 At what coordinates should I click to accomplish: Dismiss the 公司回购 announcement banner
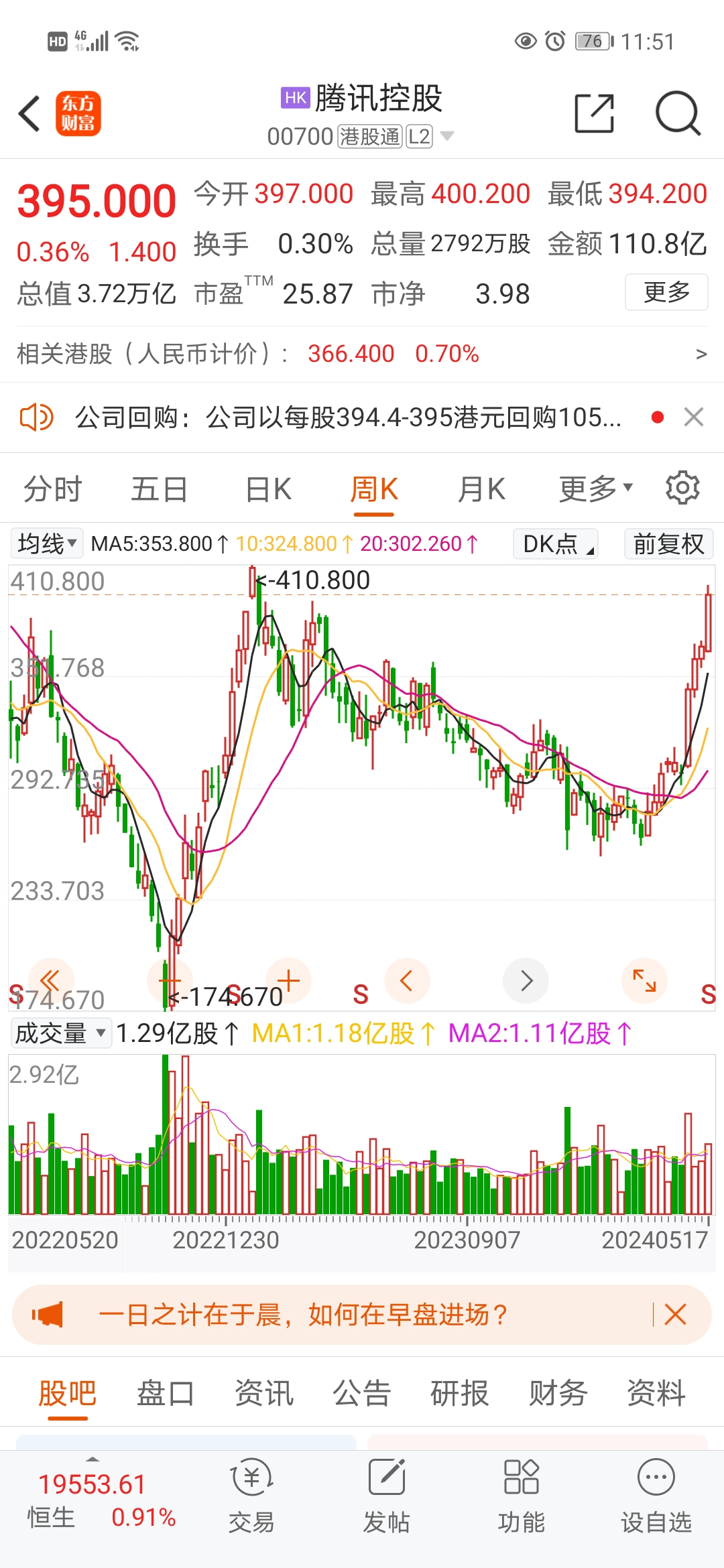coord(694,417)
